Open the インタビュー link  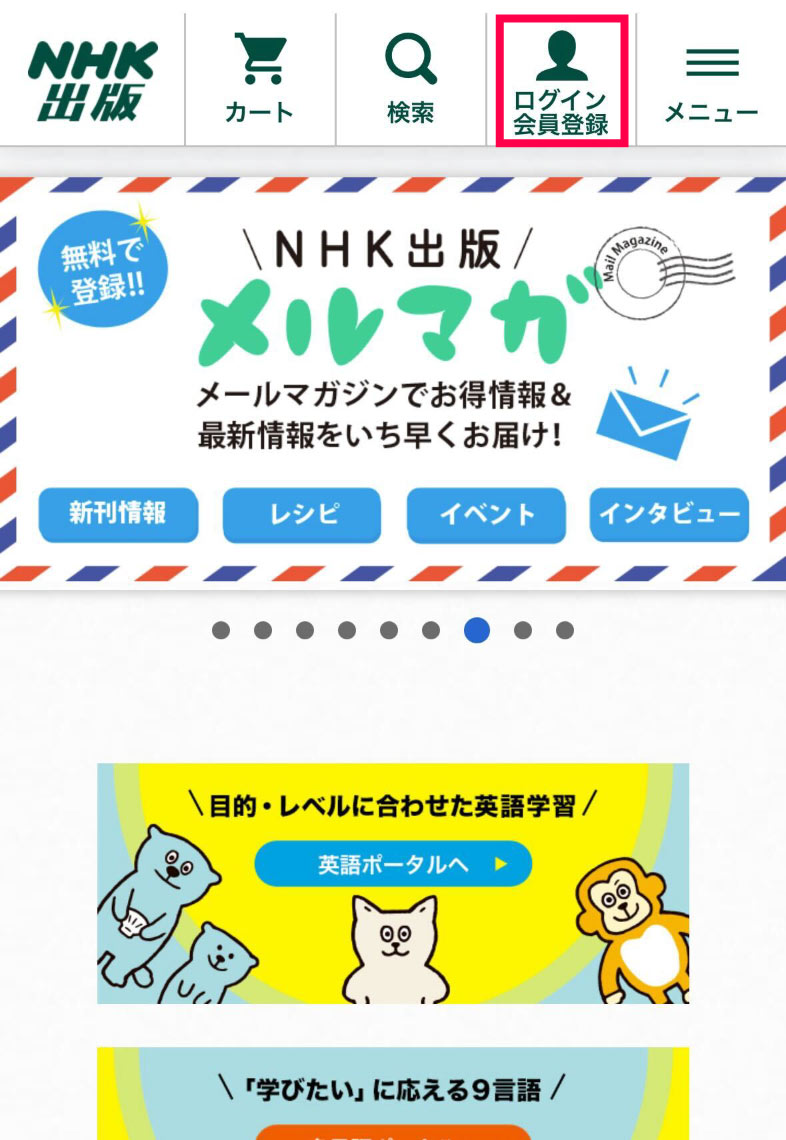click(x=668, y=516)
